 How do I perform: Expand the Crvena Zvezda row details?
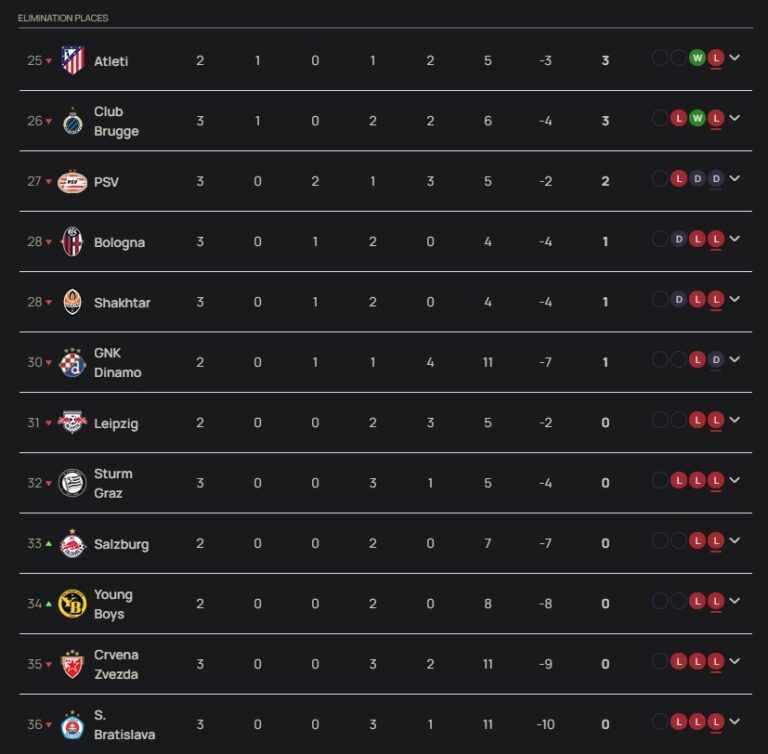[735, 661]
